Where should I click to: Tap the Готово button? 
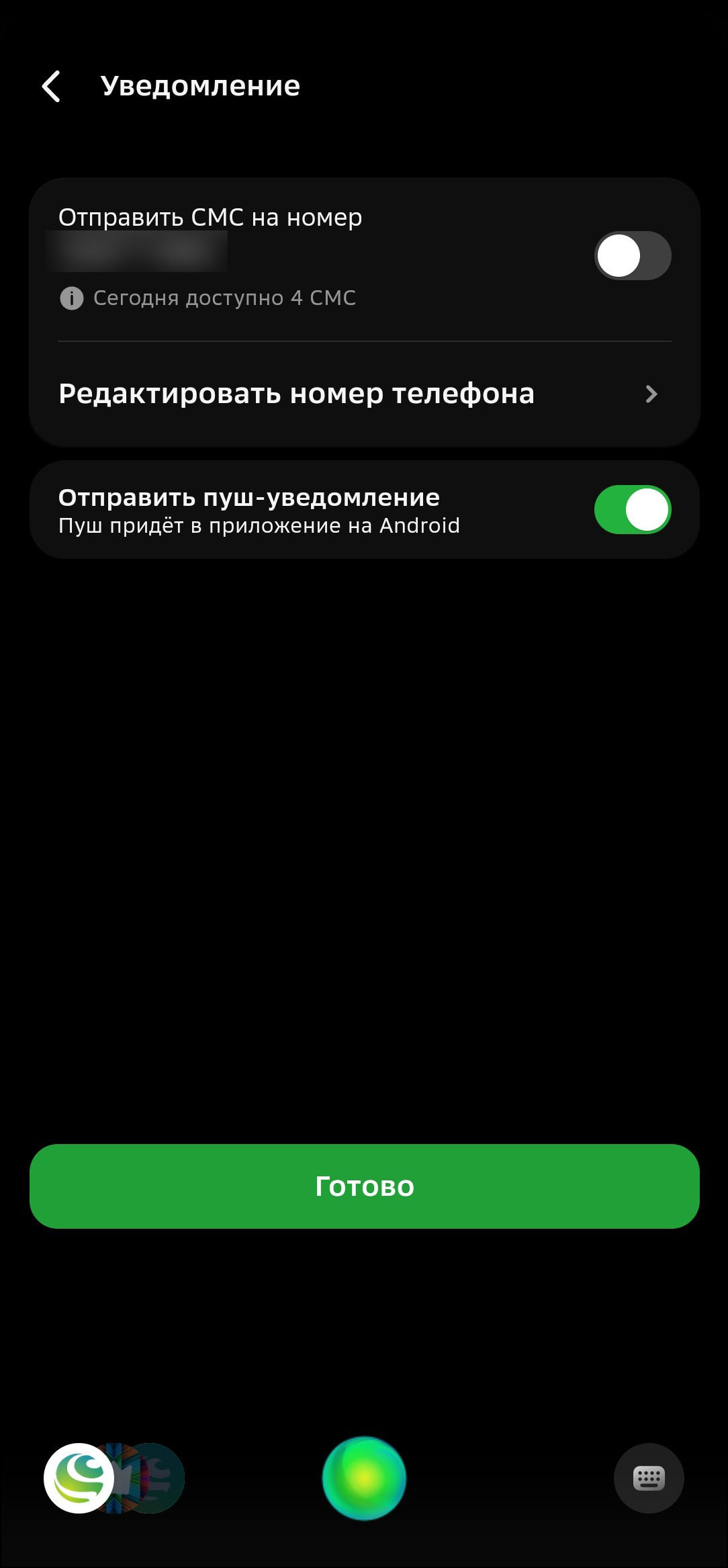coord(364,1186)
